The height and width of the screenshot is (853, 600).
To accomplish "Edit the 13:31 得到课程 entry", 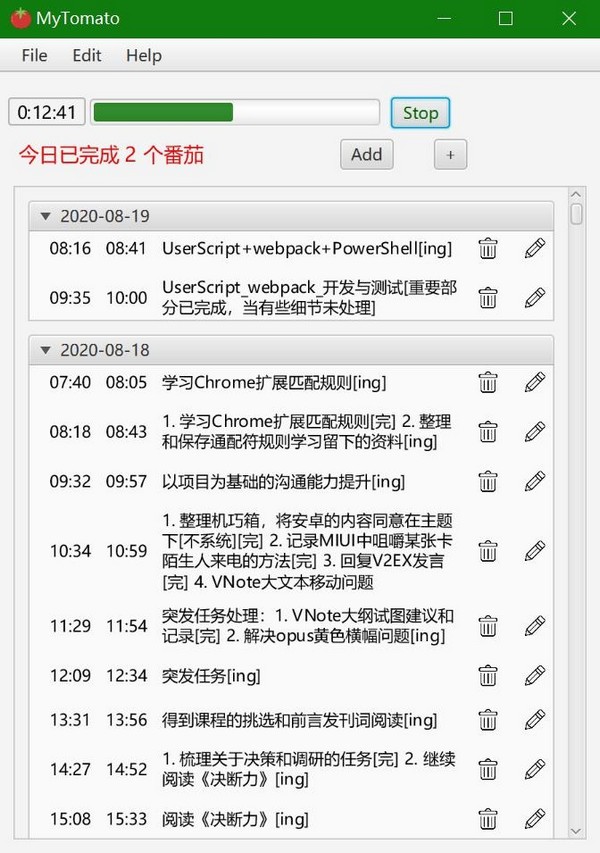I will pyautogui.click(x=535, y=720).
